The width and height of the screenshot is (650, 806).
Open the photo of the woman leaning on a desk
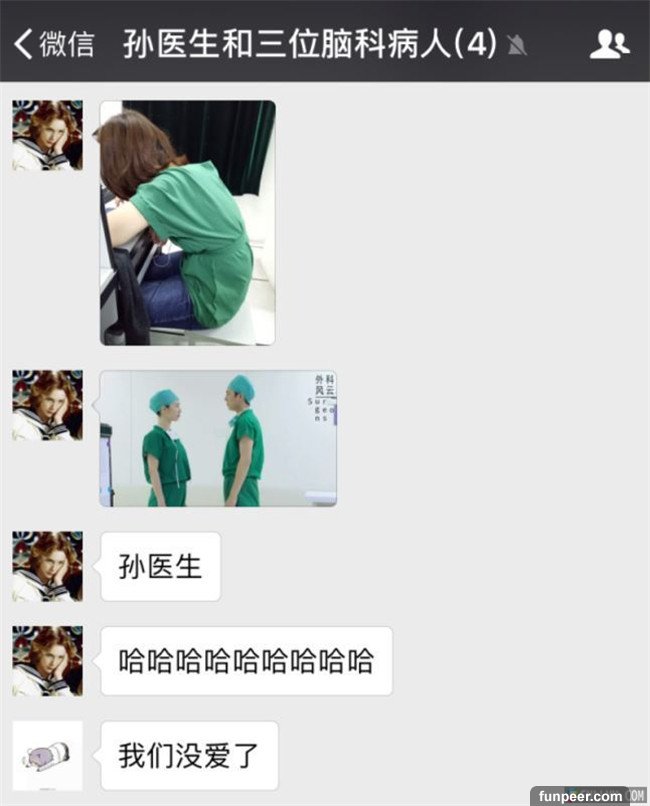click(187, 222)
